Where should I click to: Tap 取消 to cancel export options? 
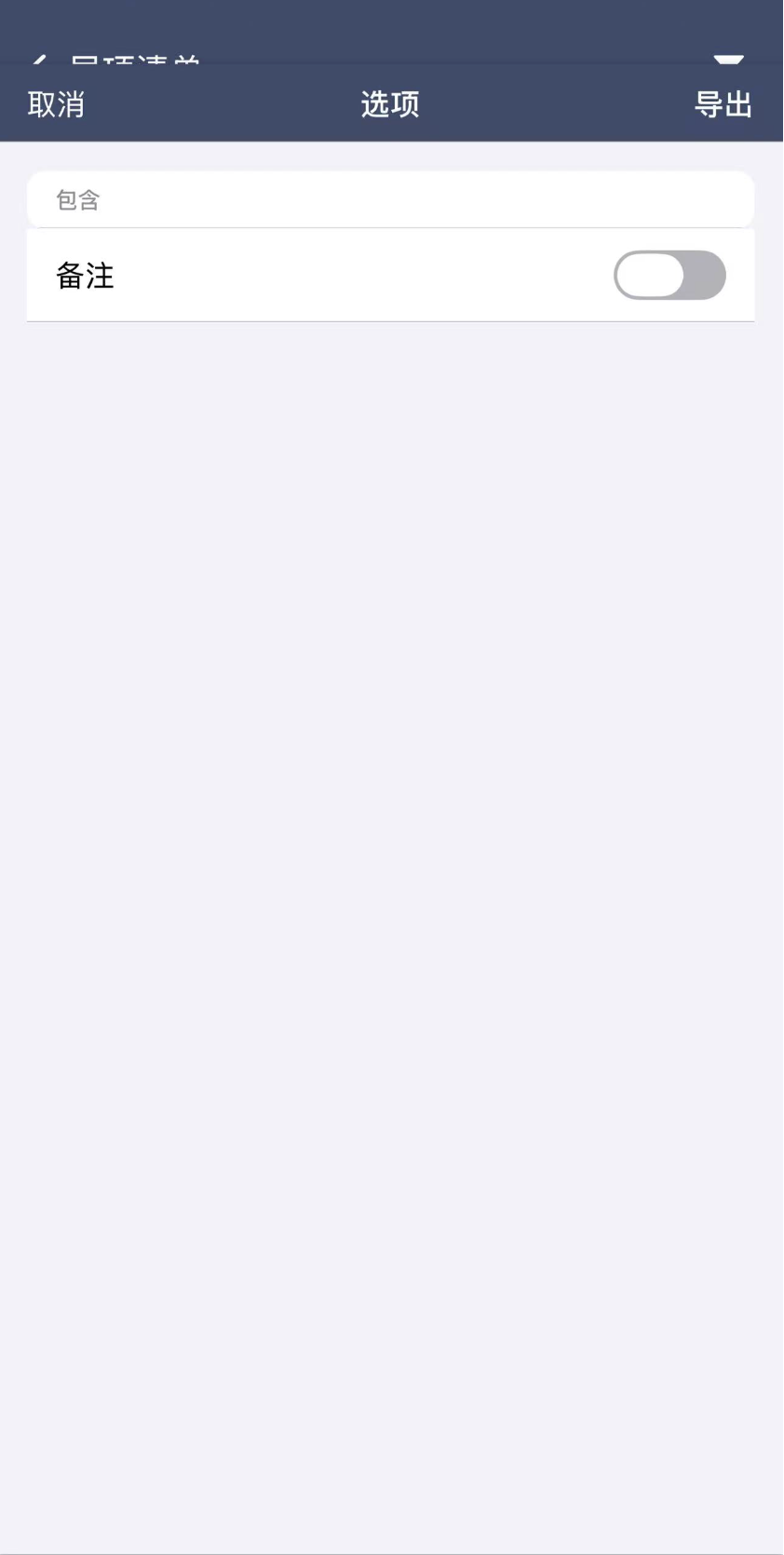coord(56,104)
